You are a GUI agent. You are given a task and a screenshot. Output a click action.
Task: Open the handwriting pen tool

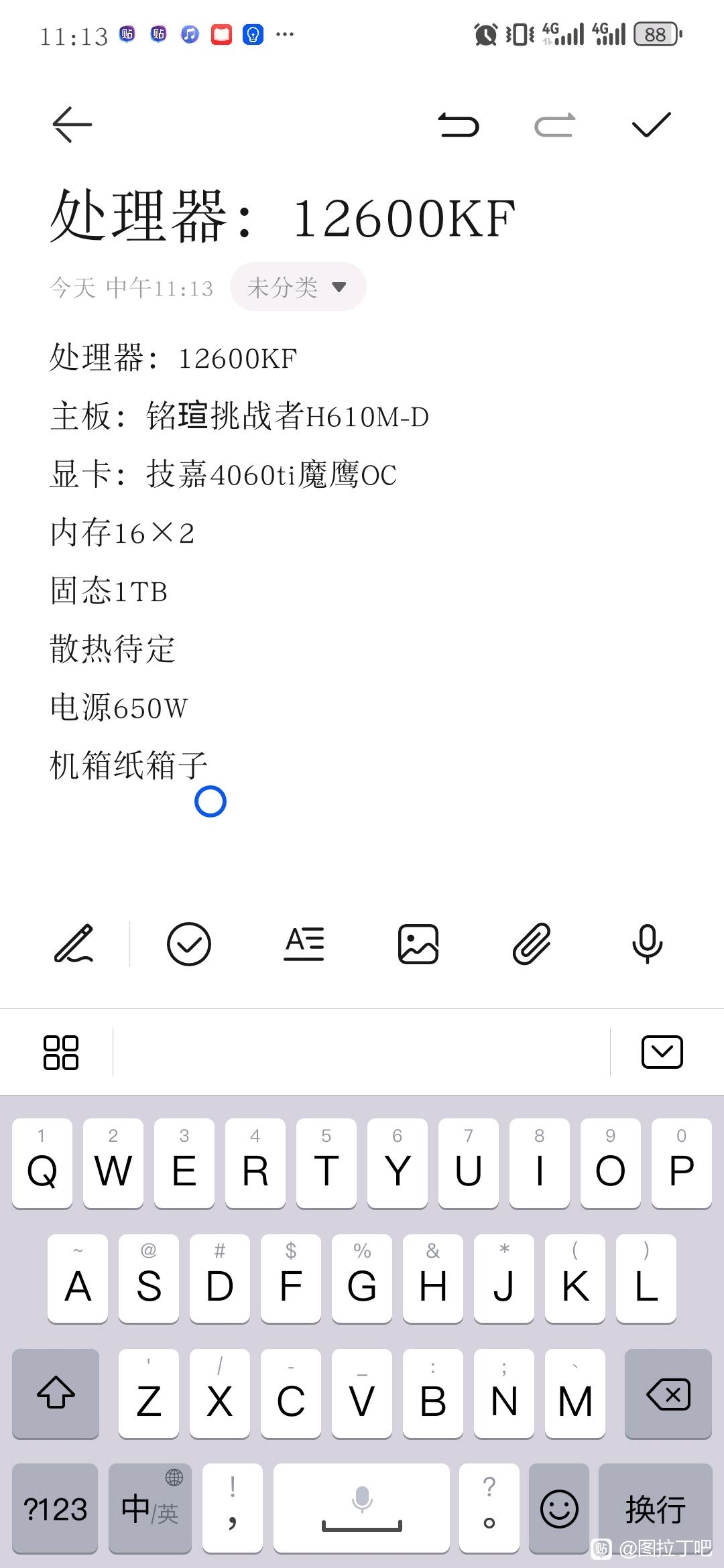[74, 944]
